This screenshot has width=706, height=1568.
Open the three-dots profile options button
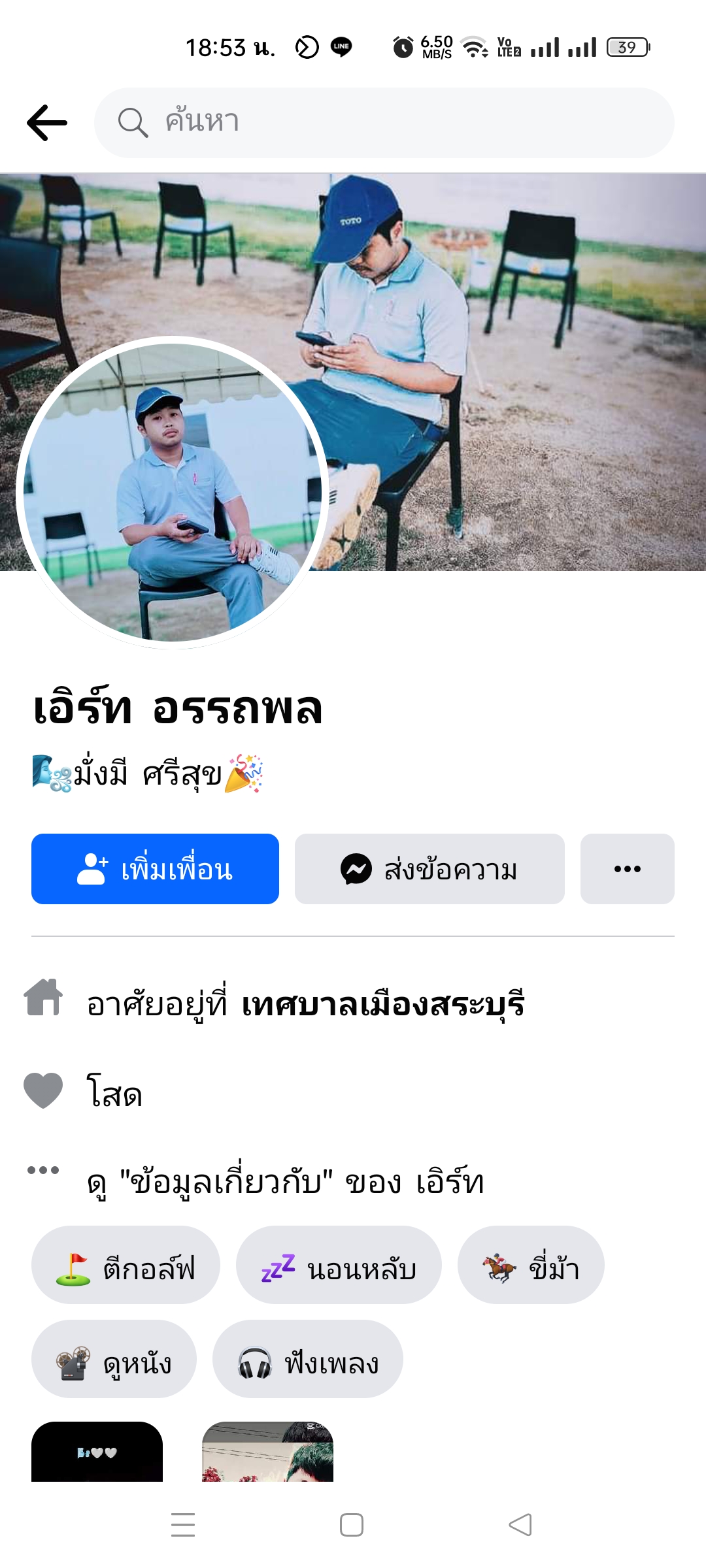pyautogui.click(x=627, y=869)
